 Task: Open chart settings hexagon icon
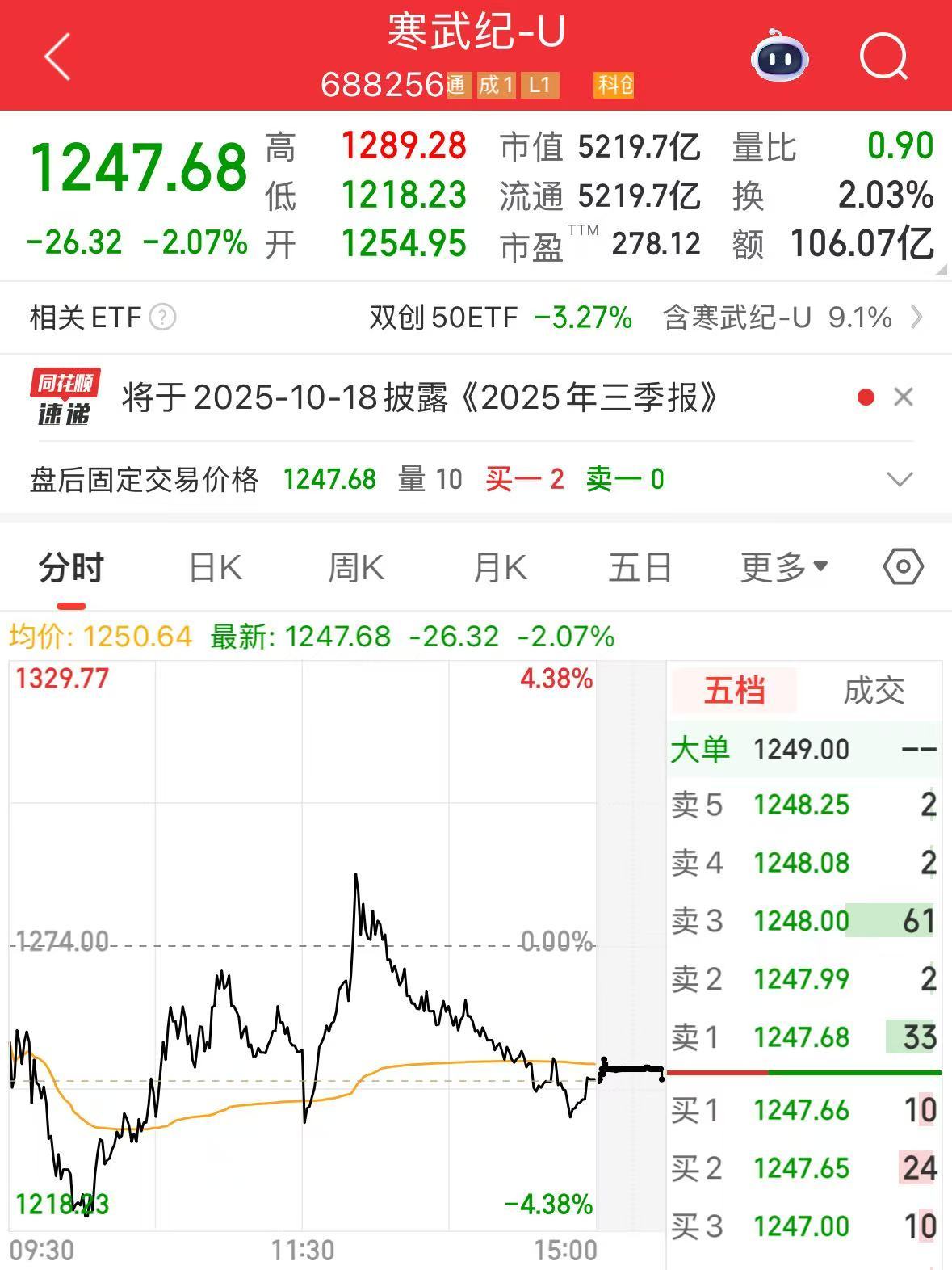[x=903, y=567]
